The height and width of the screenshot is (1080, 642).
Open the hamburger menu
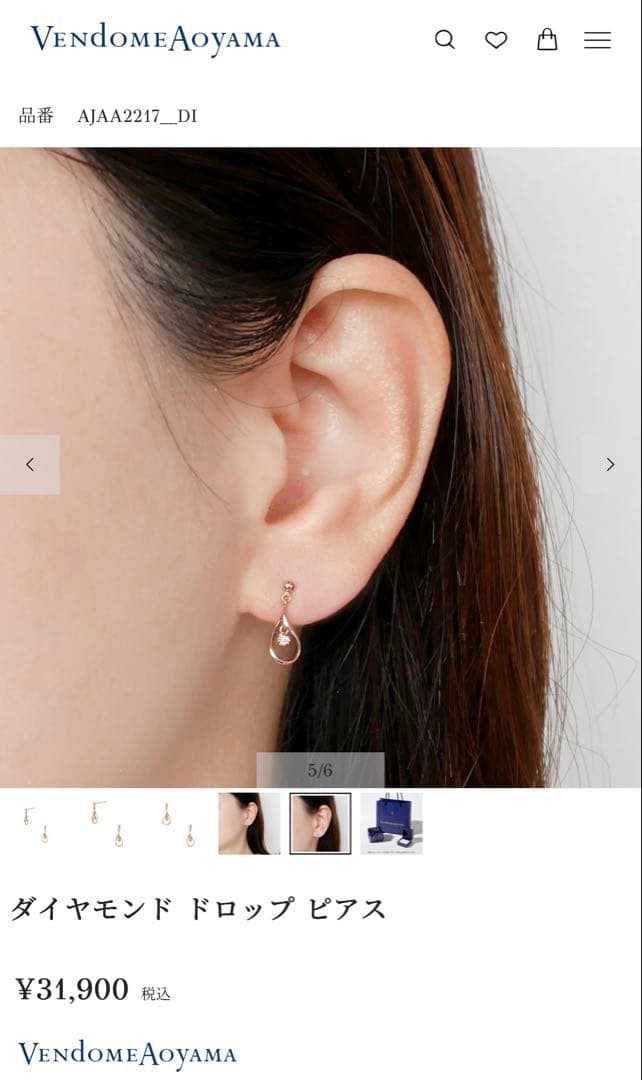tap(598, 40)
